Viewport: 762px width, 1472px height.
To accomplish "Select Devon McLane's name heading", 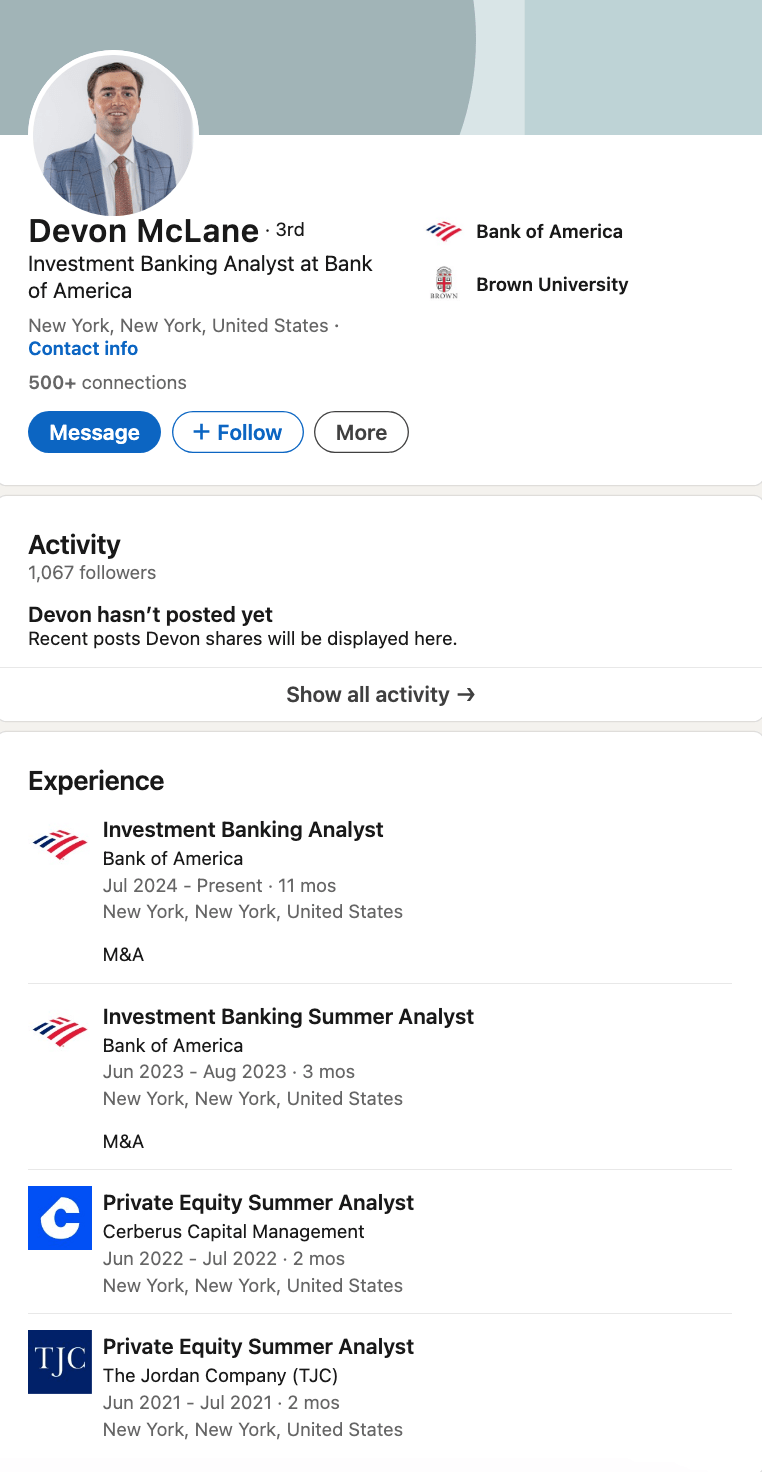I will (x=143, y=231).
